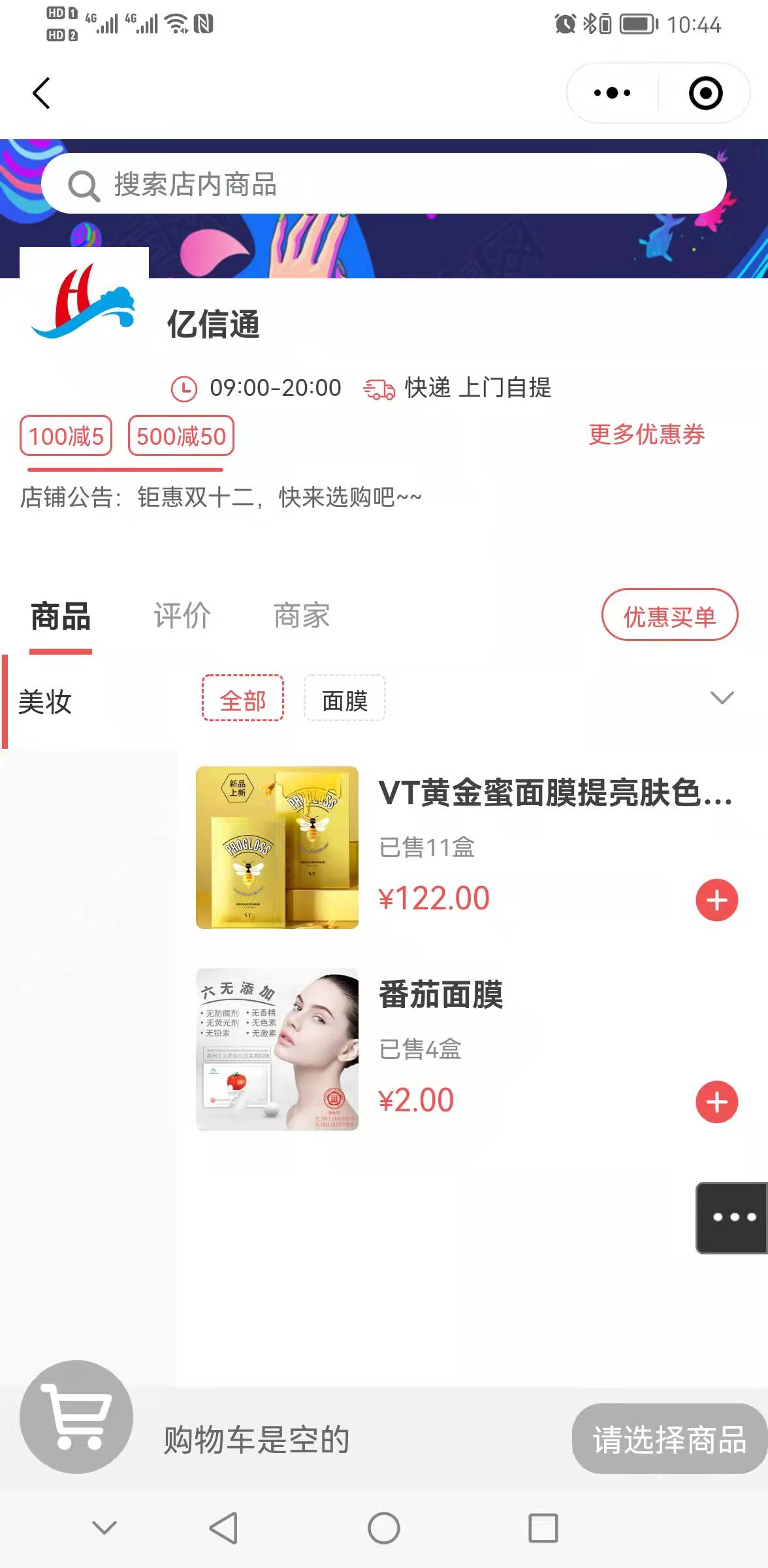Viewport: 768px width, 1568px height.
Task: Open the VT黄金蜜面膜 product
Action: pyautogui.click(x=554, y=793)
